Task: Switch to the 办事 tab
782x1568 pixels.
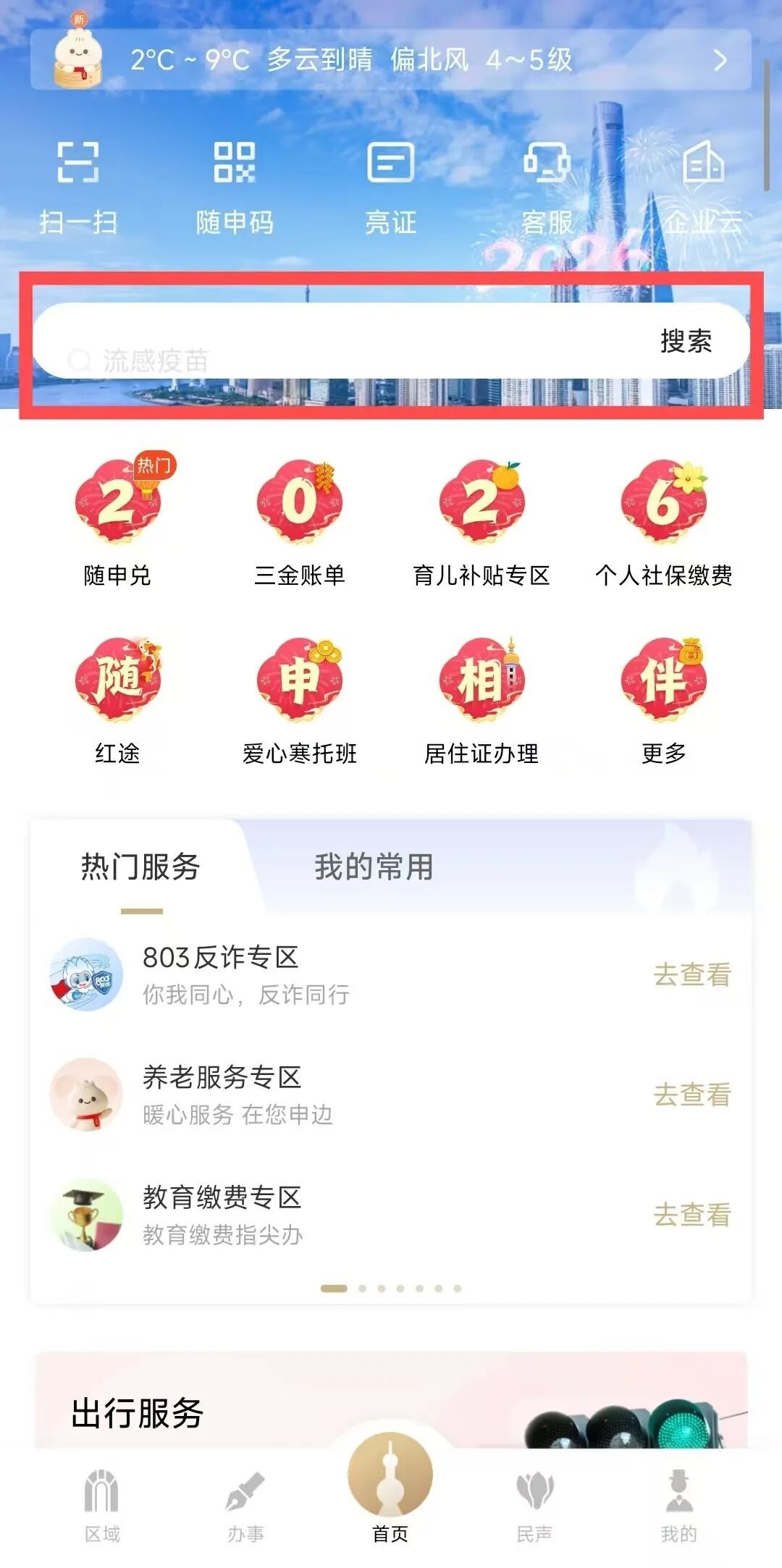Action: click(245, 1503)
